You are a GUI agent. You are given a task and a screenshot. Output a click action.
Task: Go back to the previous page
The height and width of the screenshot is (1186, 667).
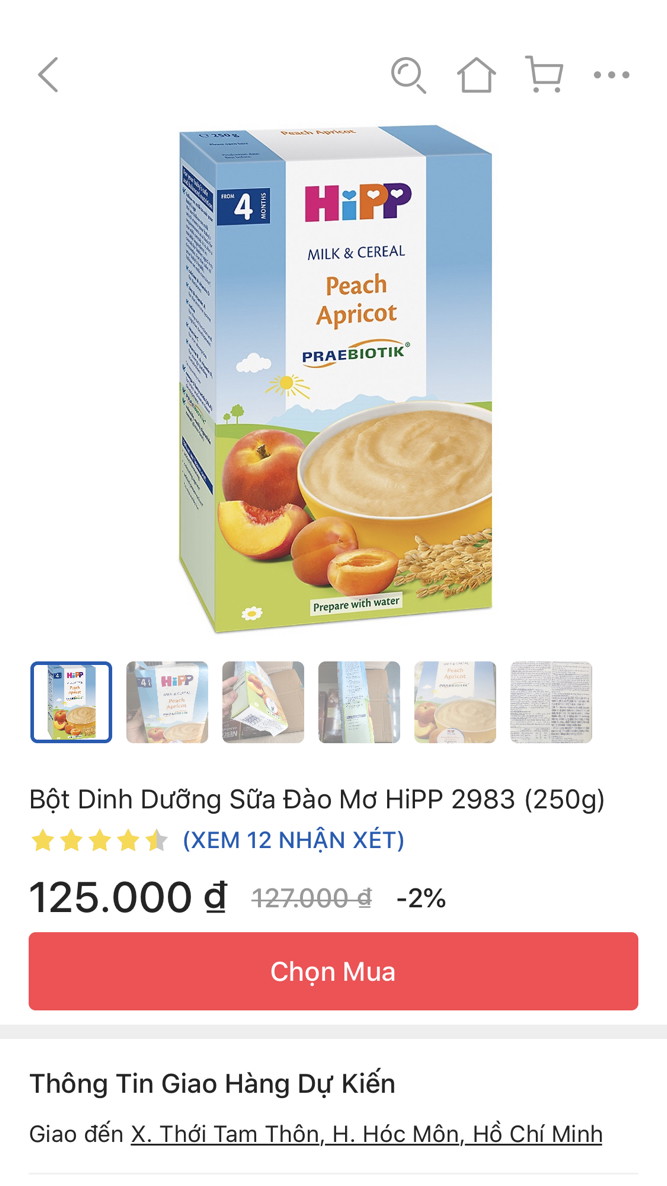tap(48, 75)
